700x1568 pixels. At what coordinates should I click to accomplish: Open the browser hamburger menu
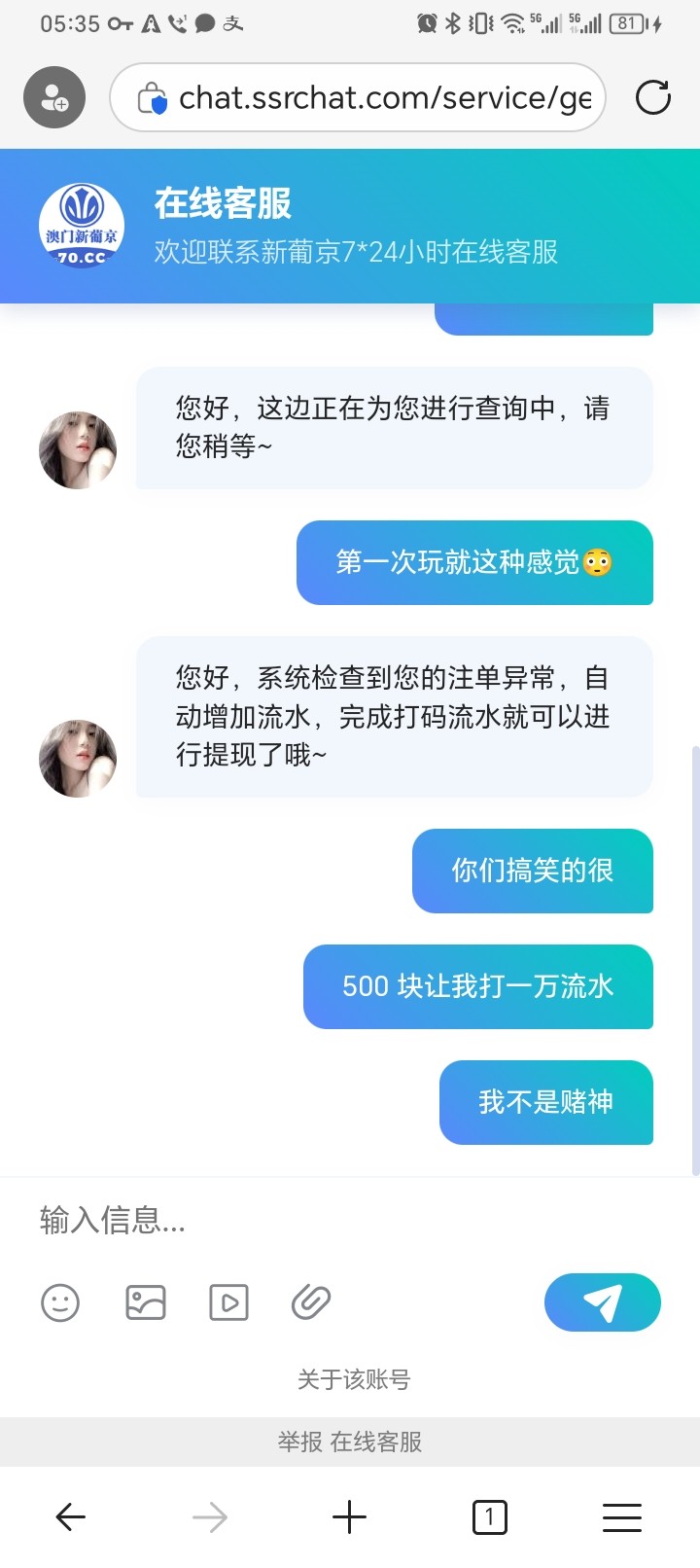(622, 1516)
